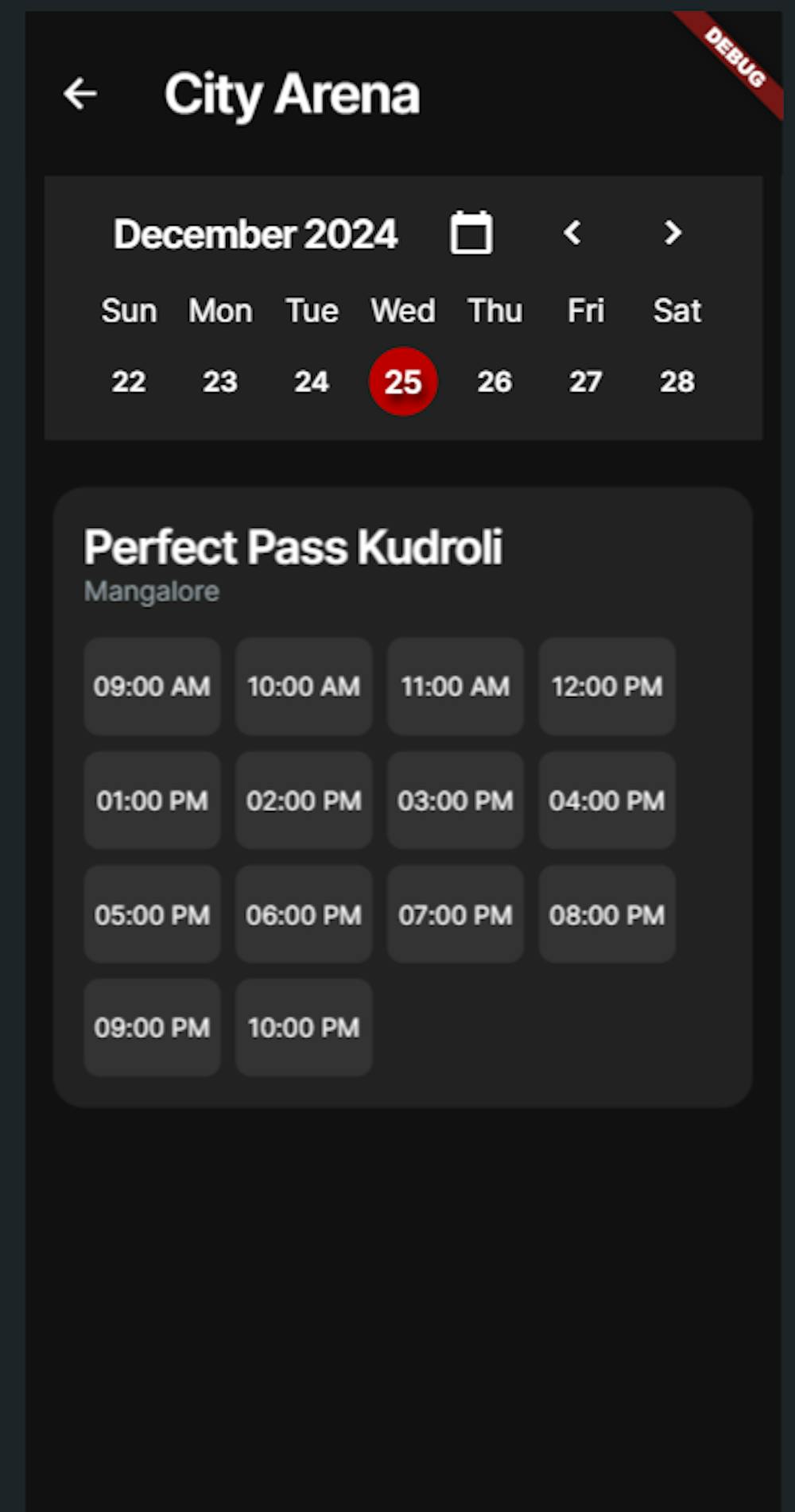795x1512 pixels.
Task: Select the 06:00 PM slot
Action: click(x=304, y=915)
